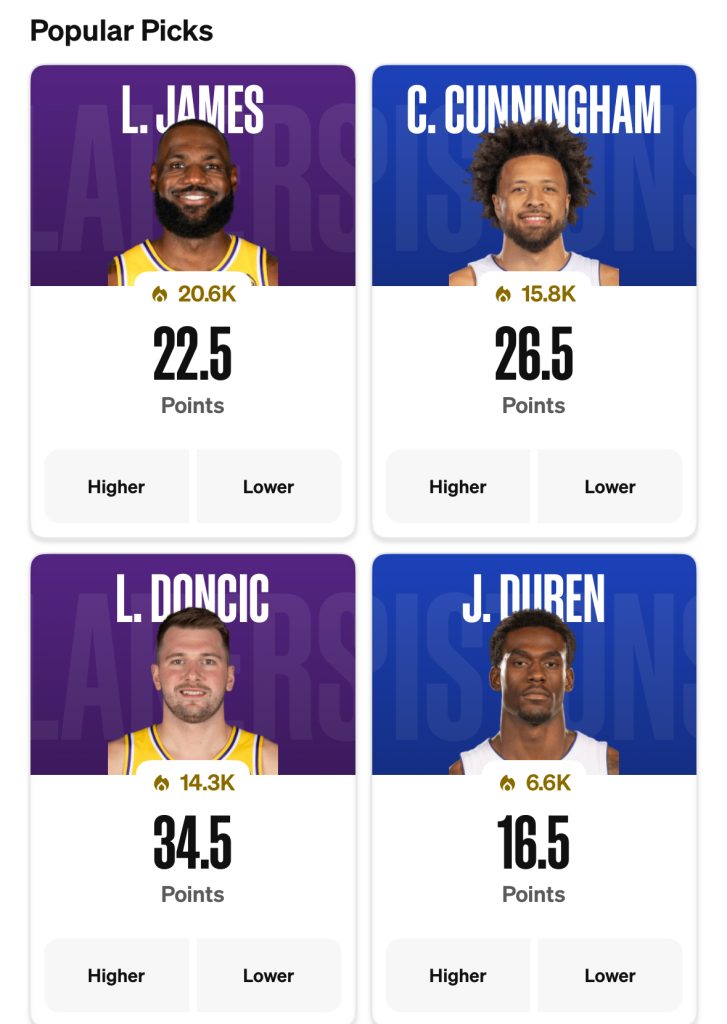Pick Higher on L. Doncic 34.5 points
The height and width of the screenshot is (1024, 727).
click(116, 976)
